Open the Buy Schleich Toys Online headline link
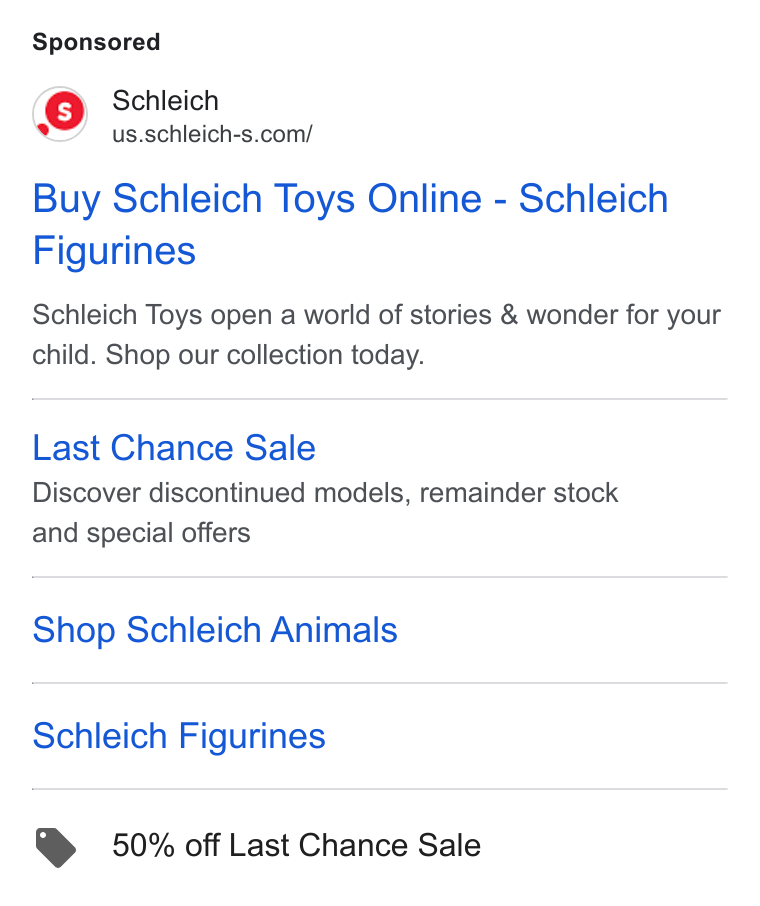This screenshot has height=906, width=760. coord(350,224)
